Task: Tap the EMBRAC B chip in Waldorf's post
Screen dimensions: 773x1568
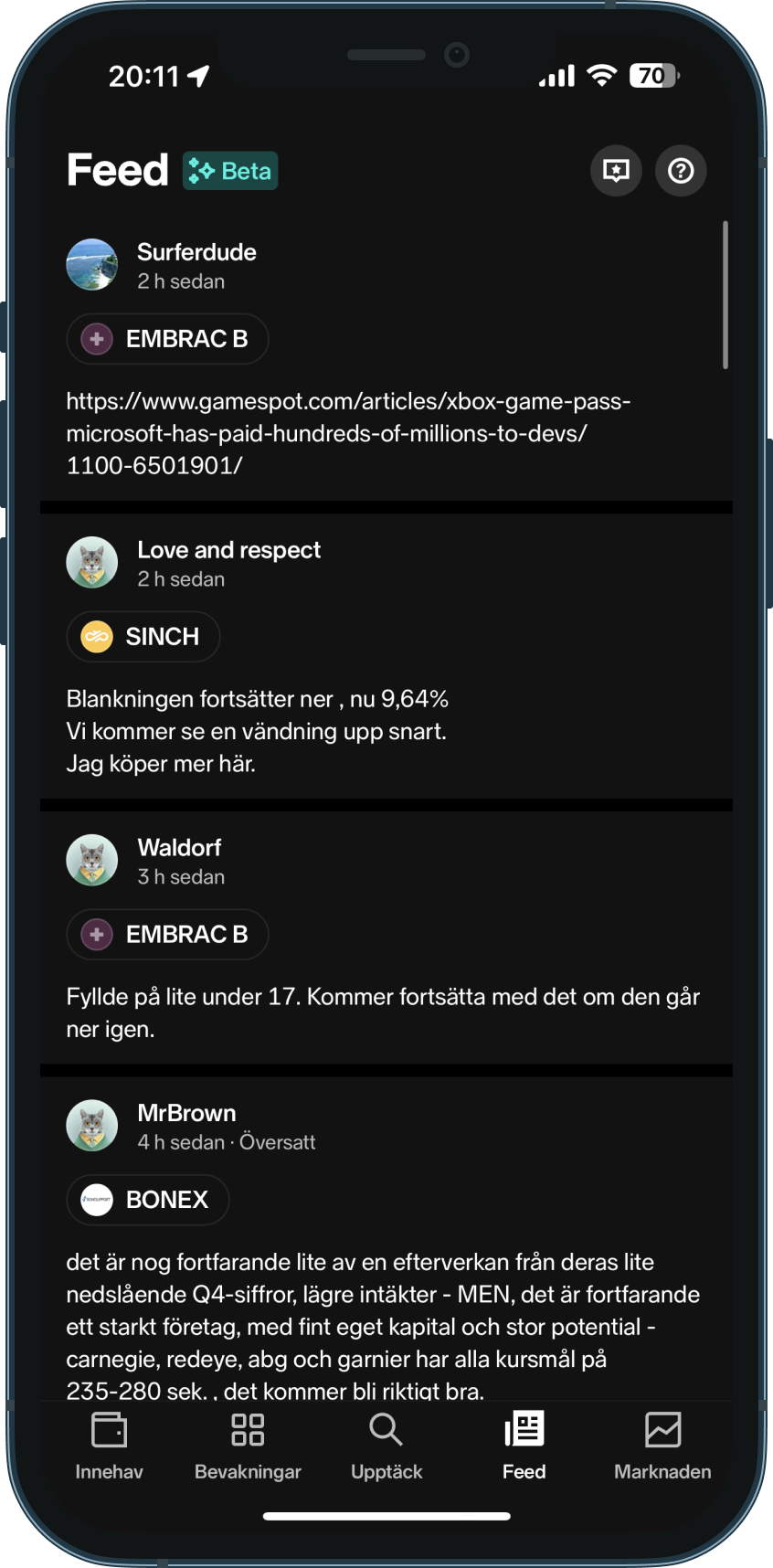Action: pos(167,935)
